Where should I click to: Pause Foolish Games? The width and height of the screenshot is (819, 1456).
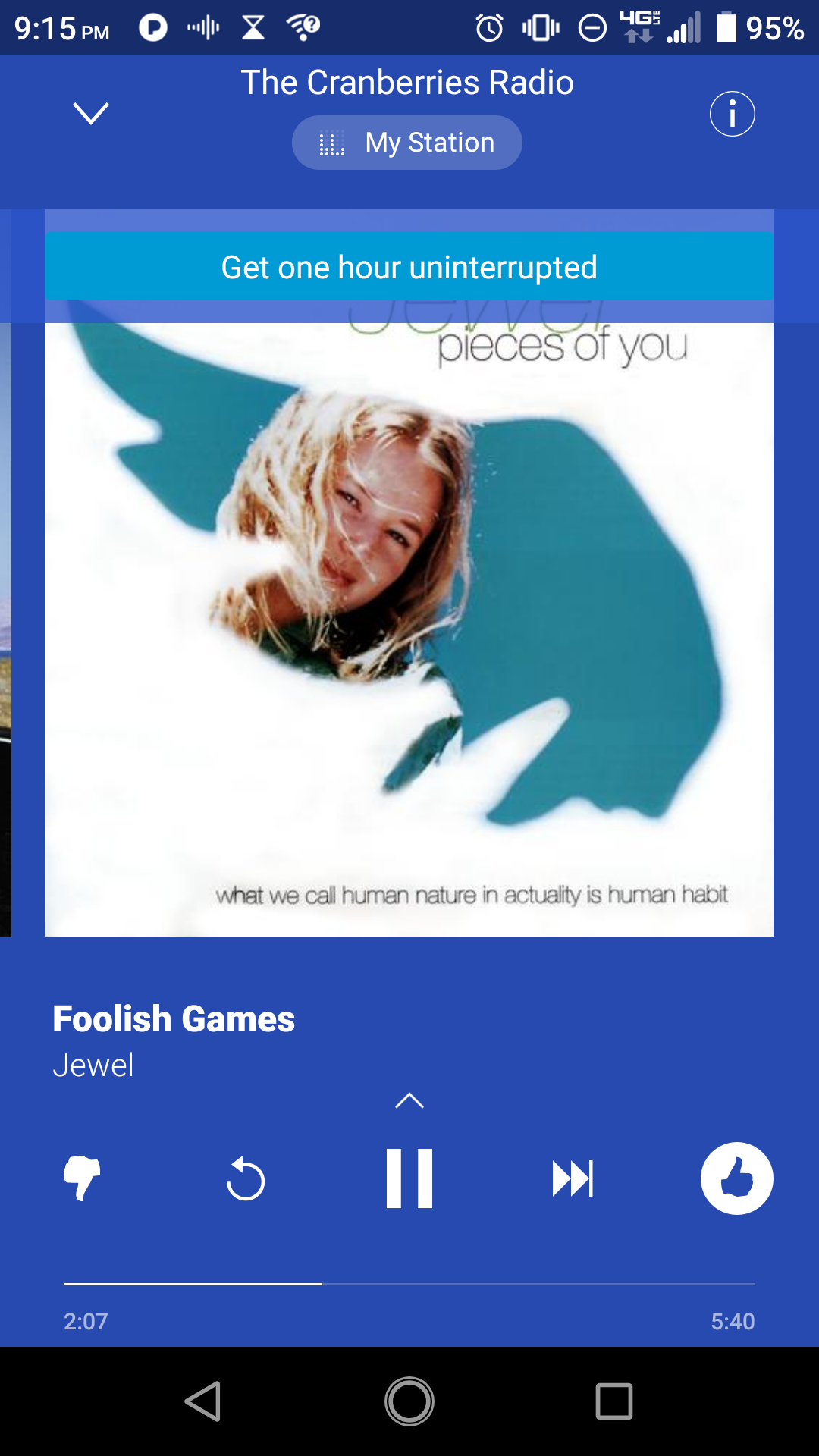[409, 1178]
